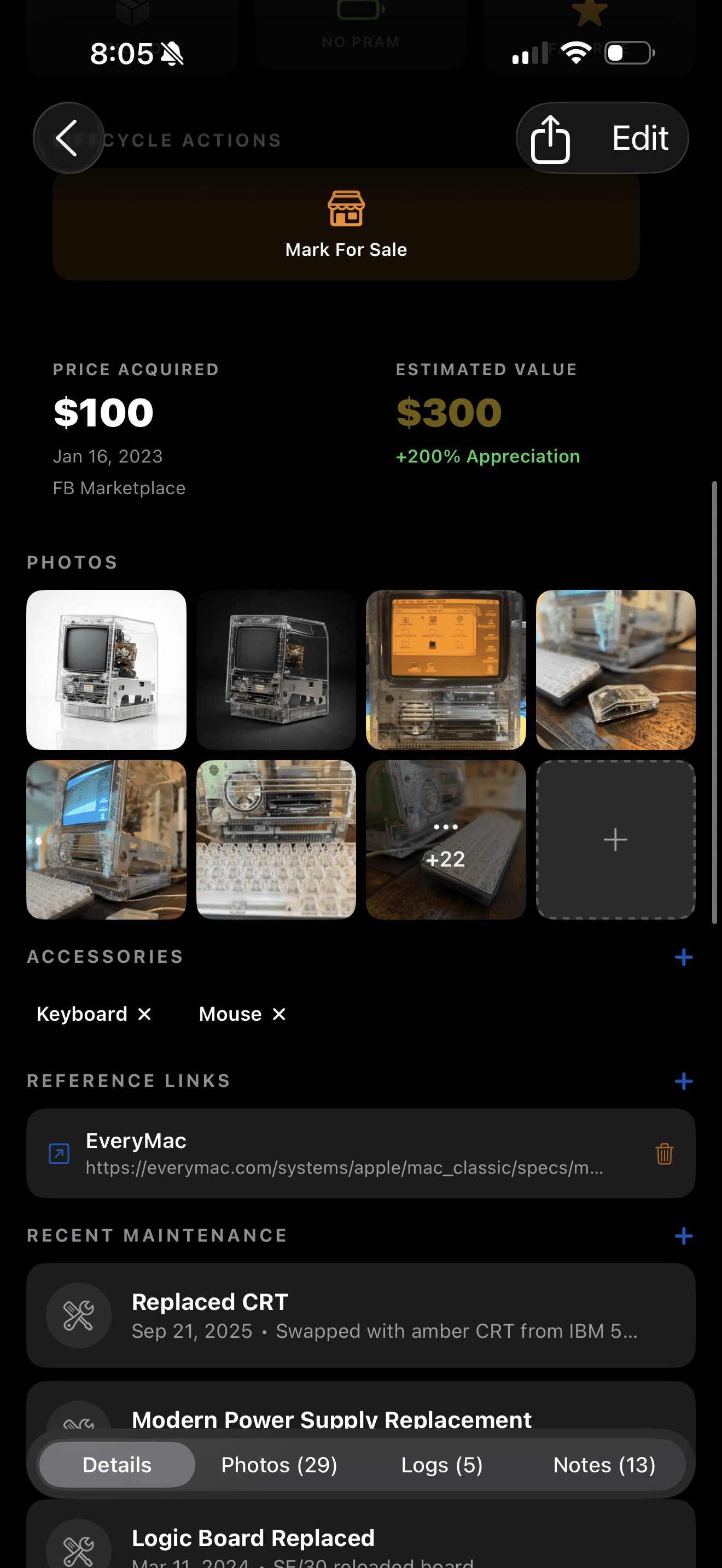The height and width of the screenshot is (1568, 722).
Task: Switch to the Notes (13) tab
Action: click(x=604, y=1465)
